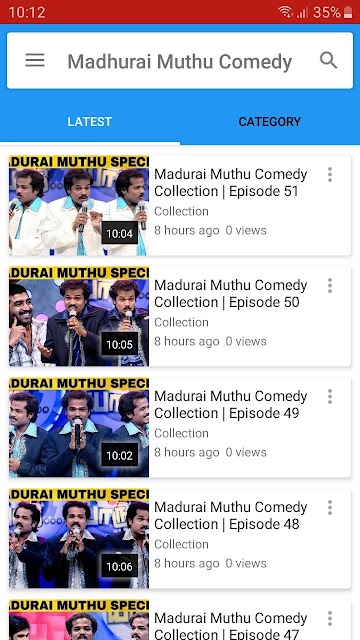Open more options for Episode 50
360x640 pixels.
click(x=330, y=286)
